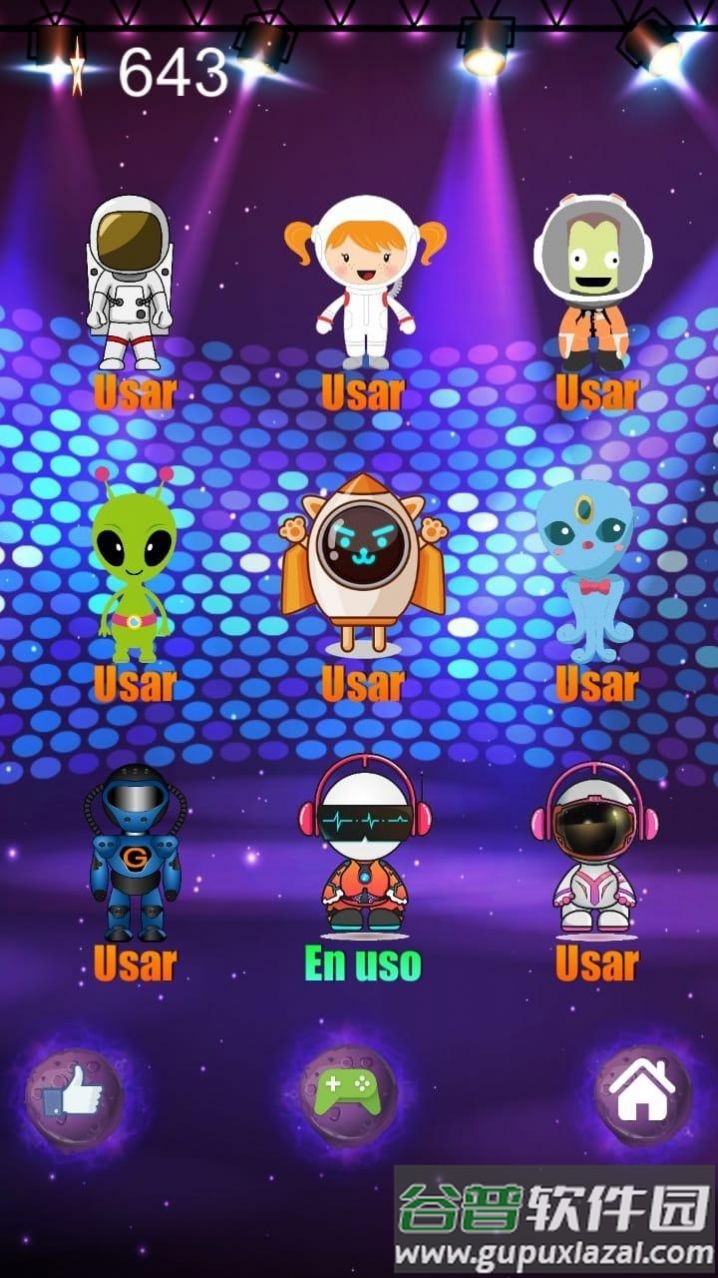Go to the home screen button
The height and width of the screenshot is (1278, 718).
pos(642,1094)
